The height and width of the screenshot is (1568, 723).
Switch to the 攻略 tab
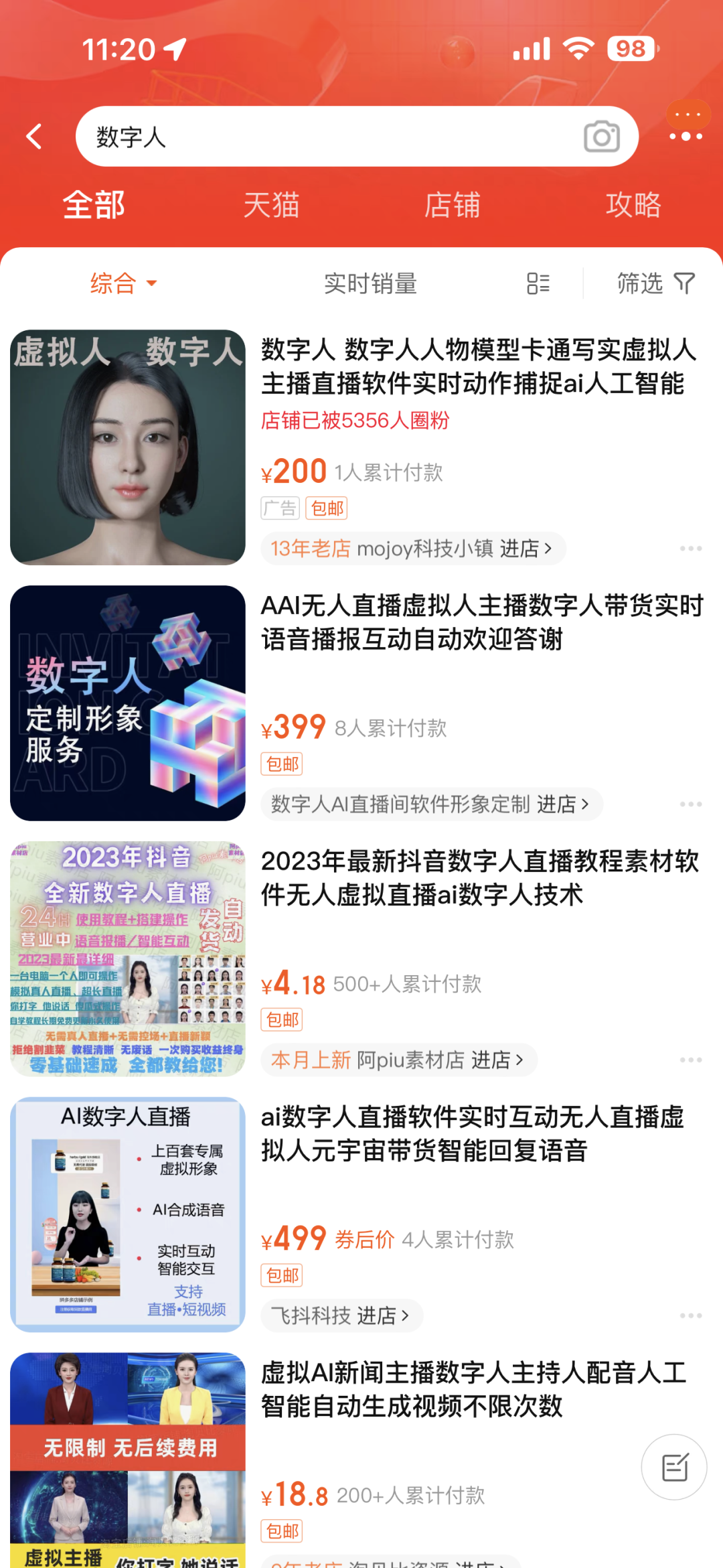pos(633,205)
